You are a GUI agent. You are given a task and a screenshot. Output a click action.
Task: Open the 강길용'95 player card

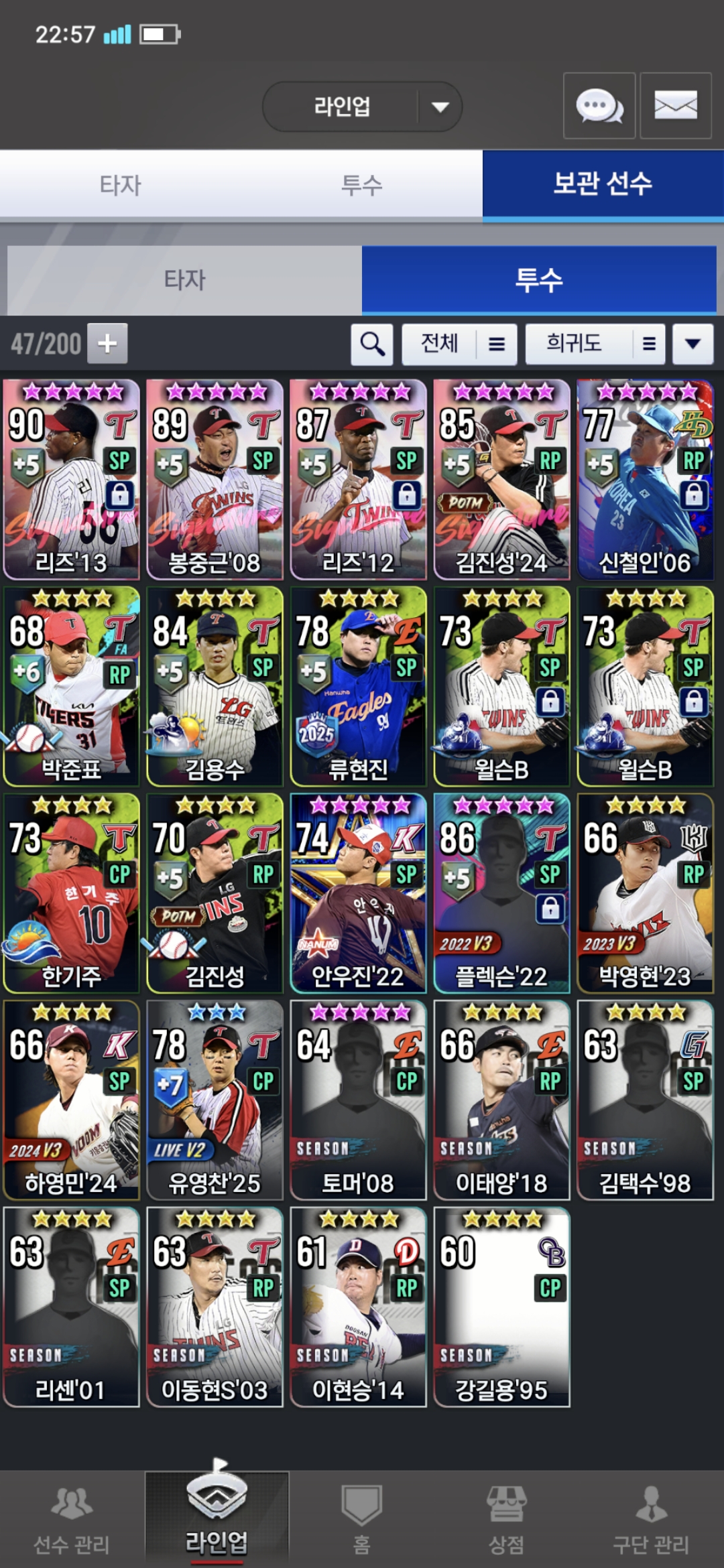[x=501, y=1307]
